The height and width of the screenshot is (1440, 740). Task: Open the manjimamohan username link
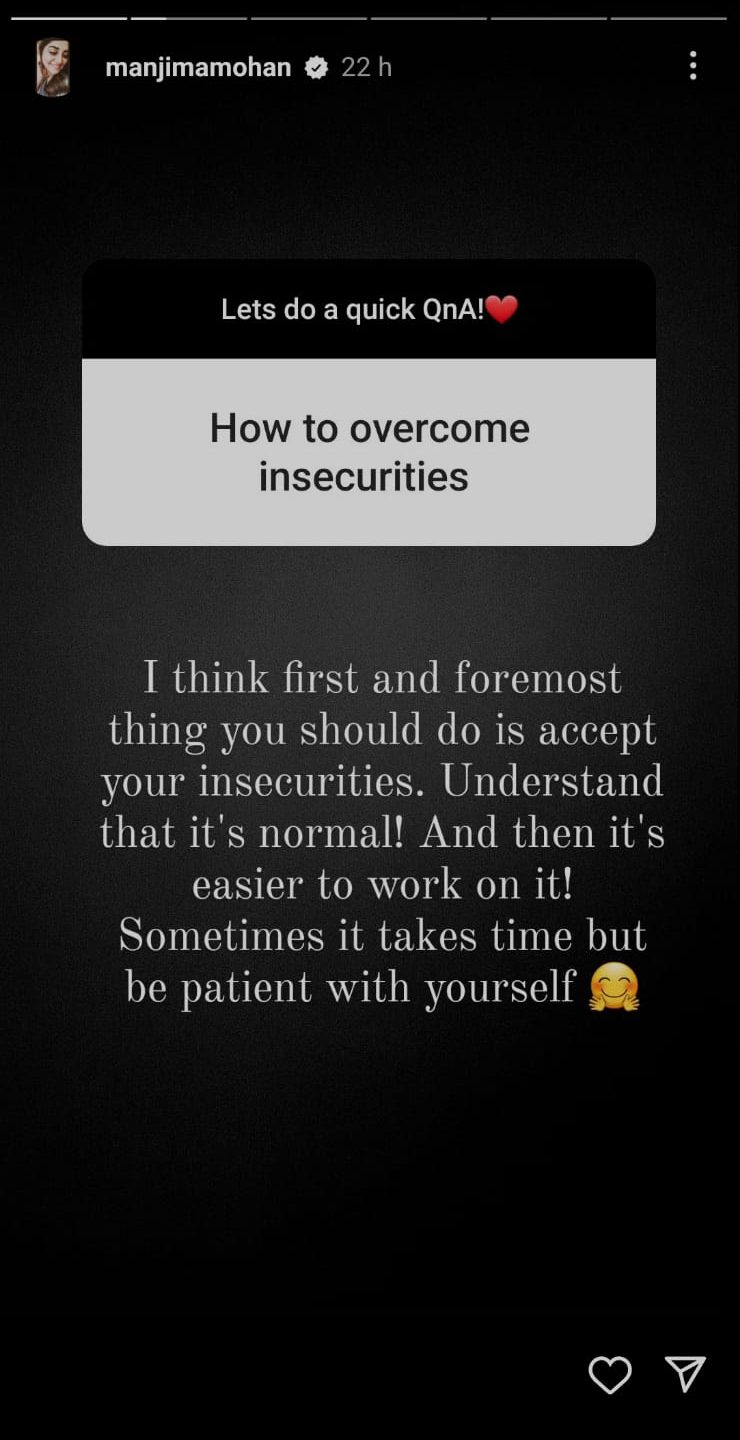tap(198, 67)
